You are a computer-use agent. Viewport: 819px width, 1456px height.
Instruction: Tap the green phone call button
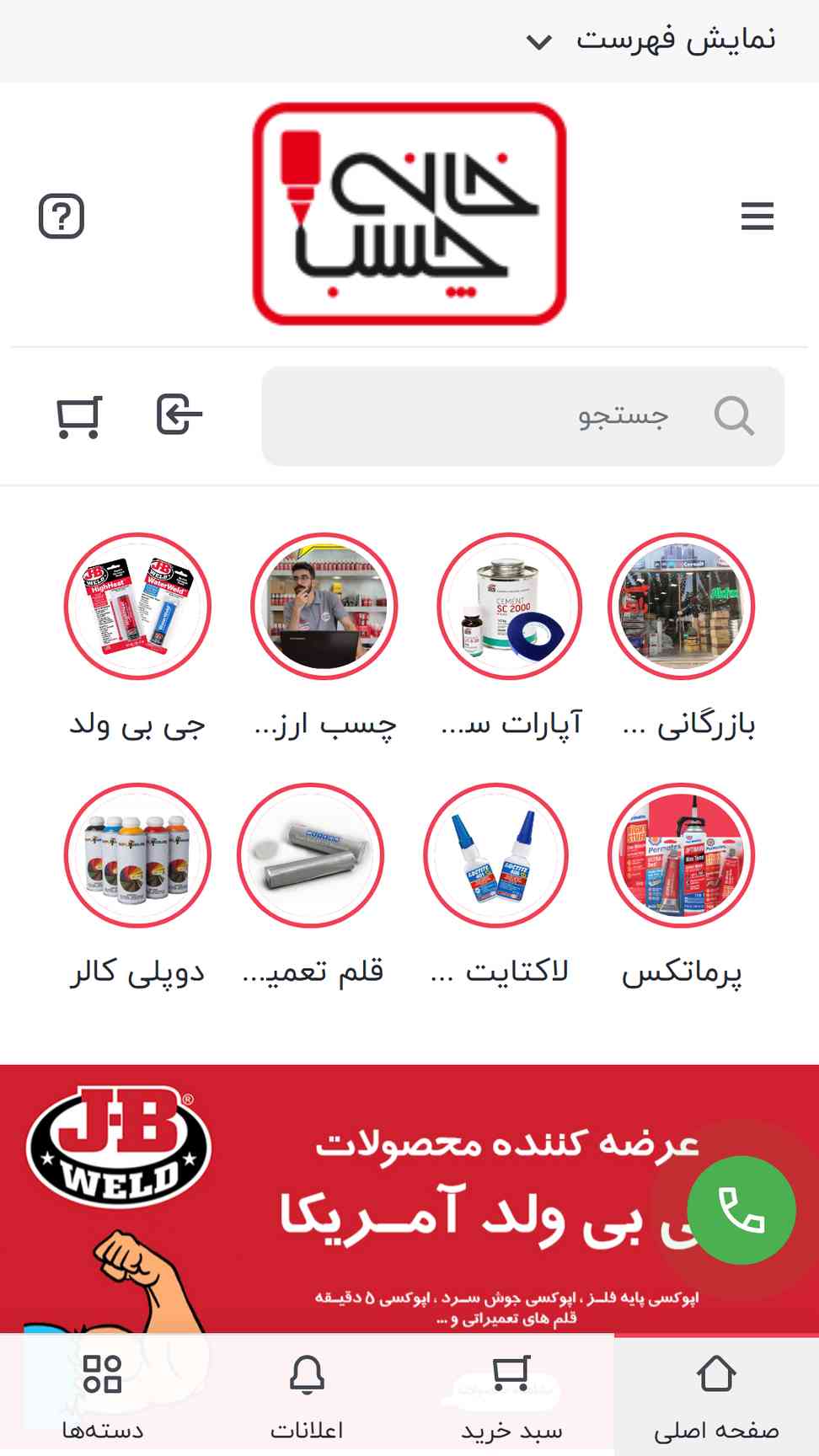tap(741, 1210)
